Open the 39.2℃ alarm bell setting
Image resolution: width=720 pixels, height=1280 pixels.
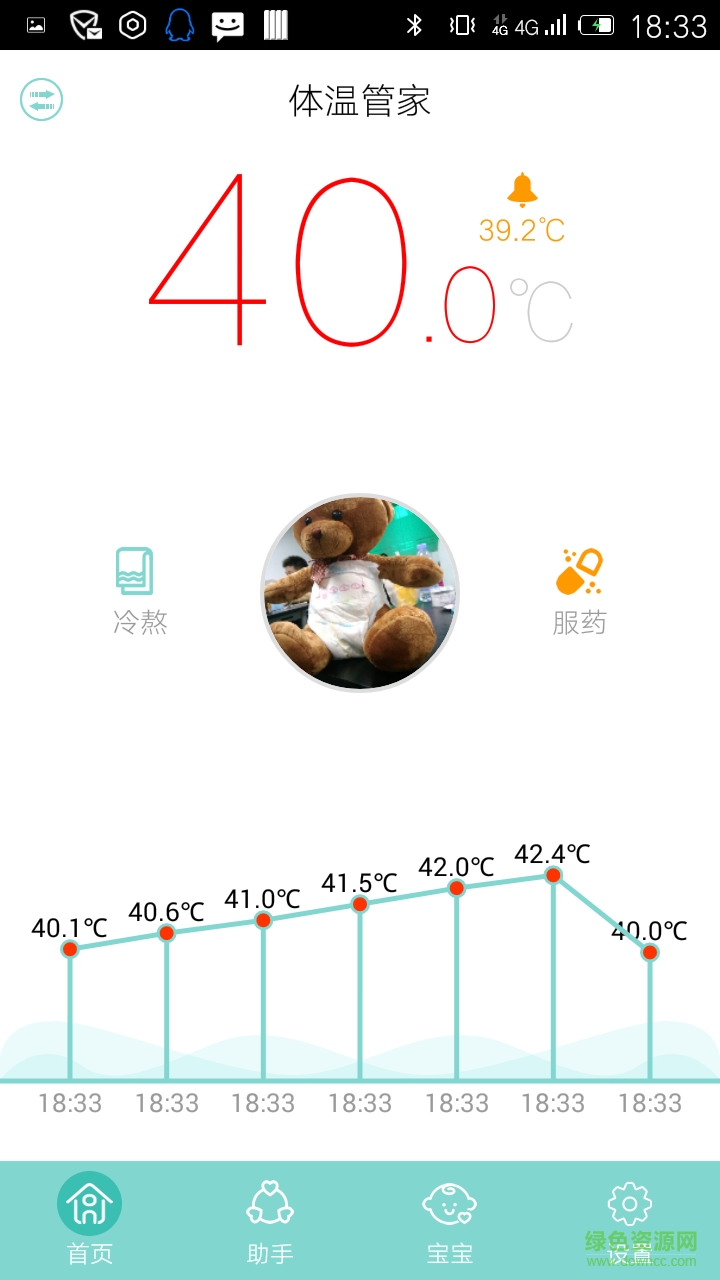[522, 190]
